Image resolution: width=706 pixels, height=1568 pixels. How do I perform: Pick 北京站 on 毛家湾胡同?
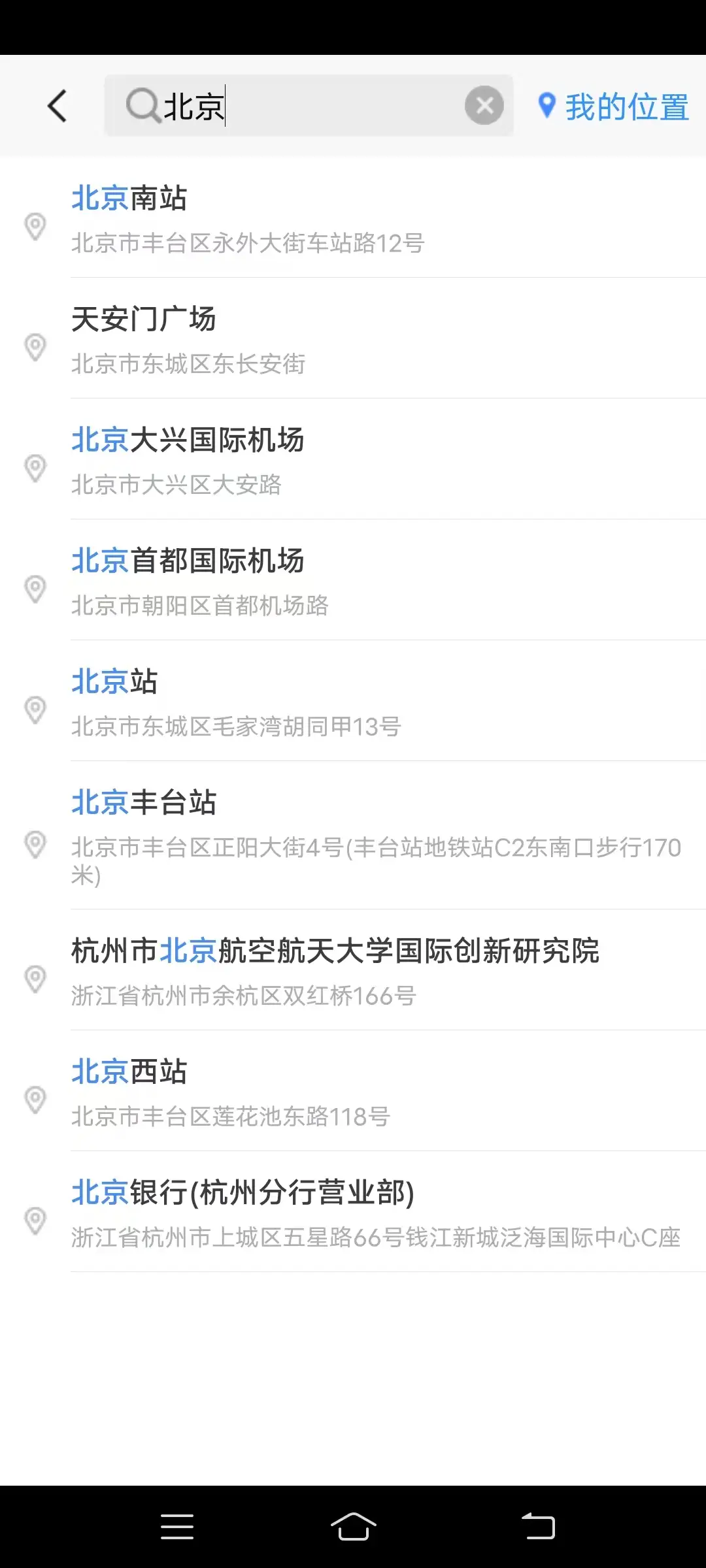point(353,702)
